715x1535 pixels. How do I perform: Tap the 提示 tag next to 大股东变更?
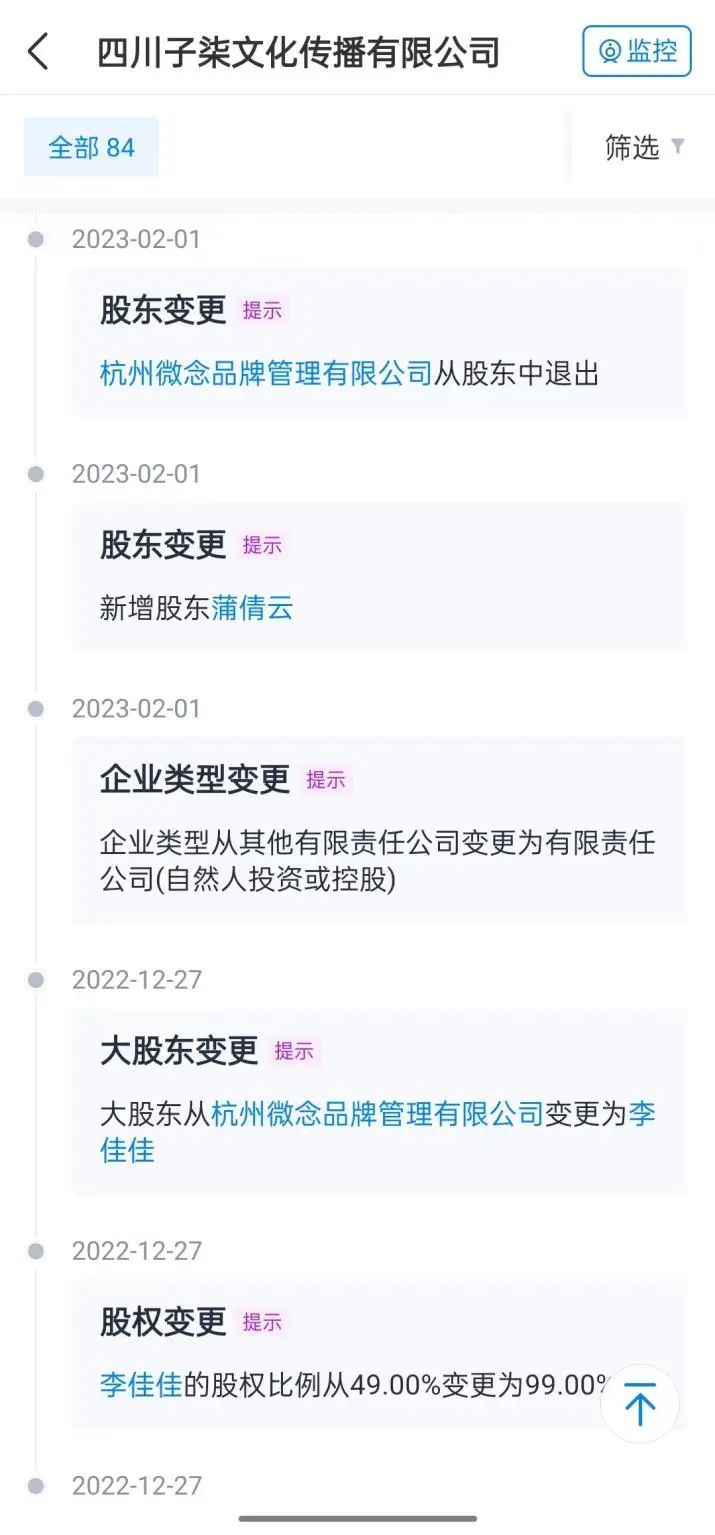(x=294, y=1051)
